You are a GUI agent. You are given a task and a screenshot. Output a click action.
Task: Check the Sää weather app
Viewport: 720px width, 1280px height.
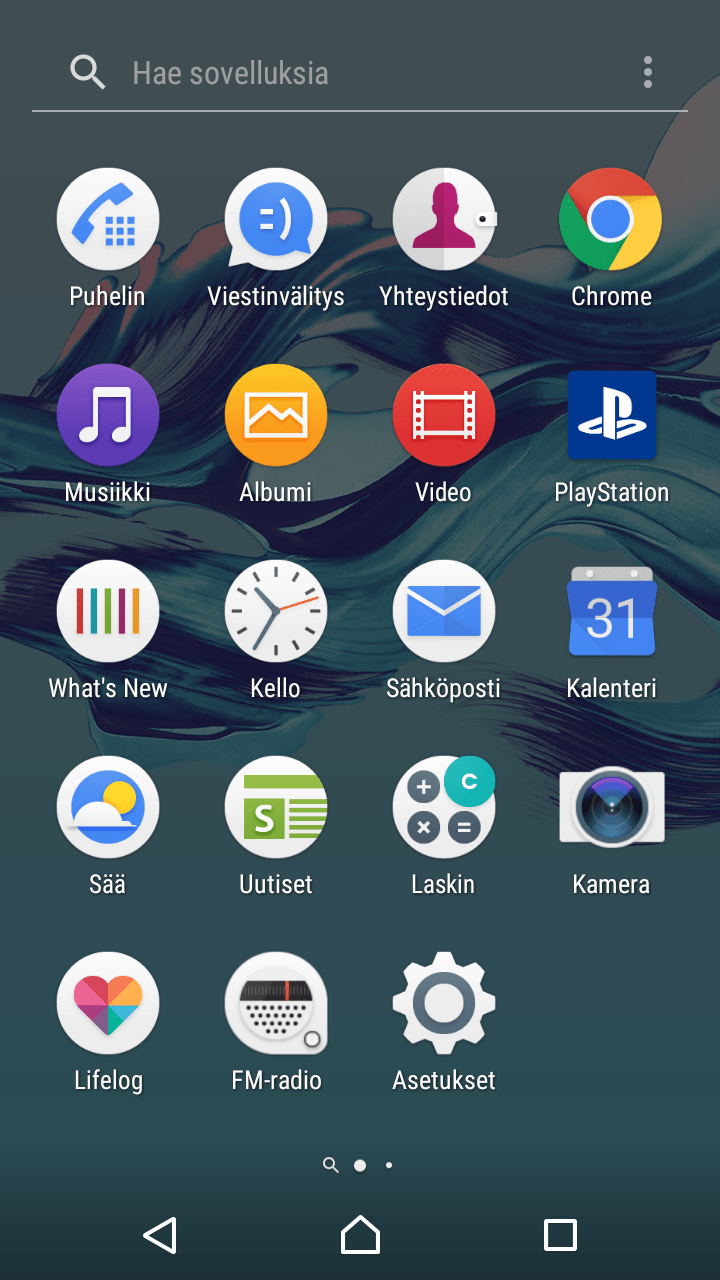tap(108, 808)
